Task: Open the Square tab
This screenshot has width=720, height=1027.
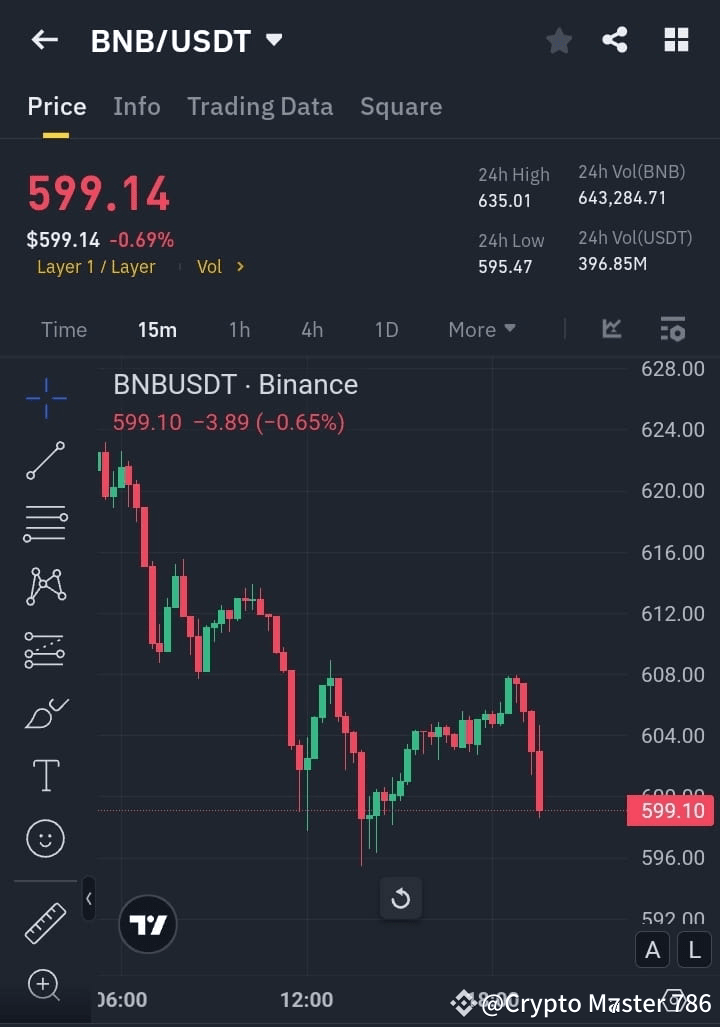Action: point(400,106)
